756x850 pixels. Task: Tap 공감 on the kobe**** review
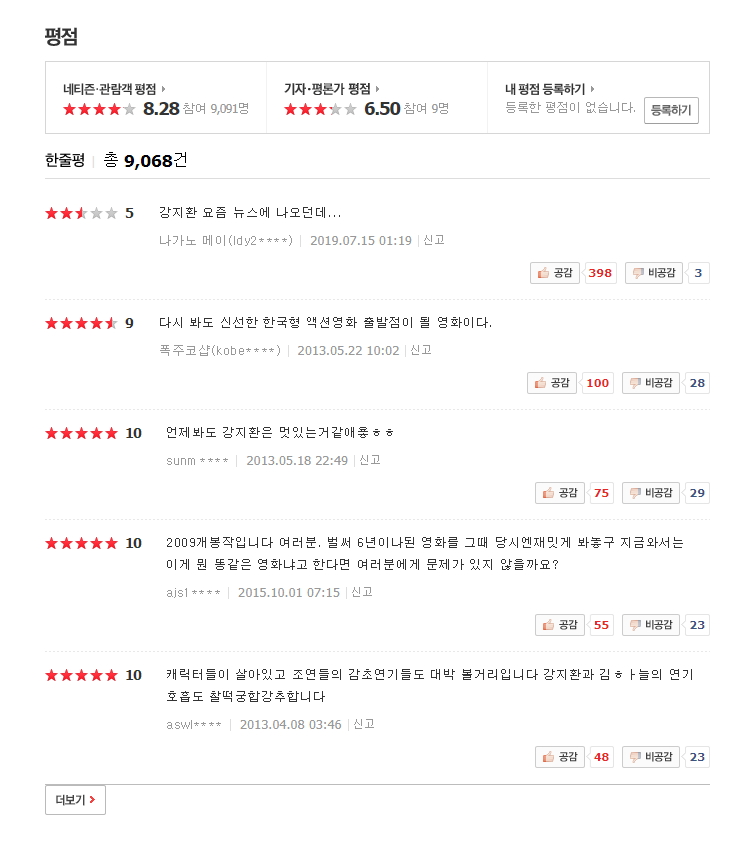(x=552, y=383)
